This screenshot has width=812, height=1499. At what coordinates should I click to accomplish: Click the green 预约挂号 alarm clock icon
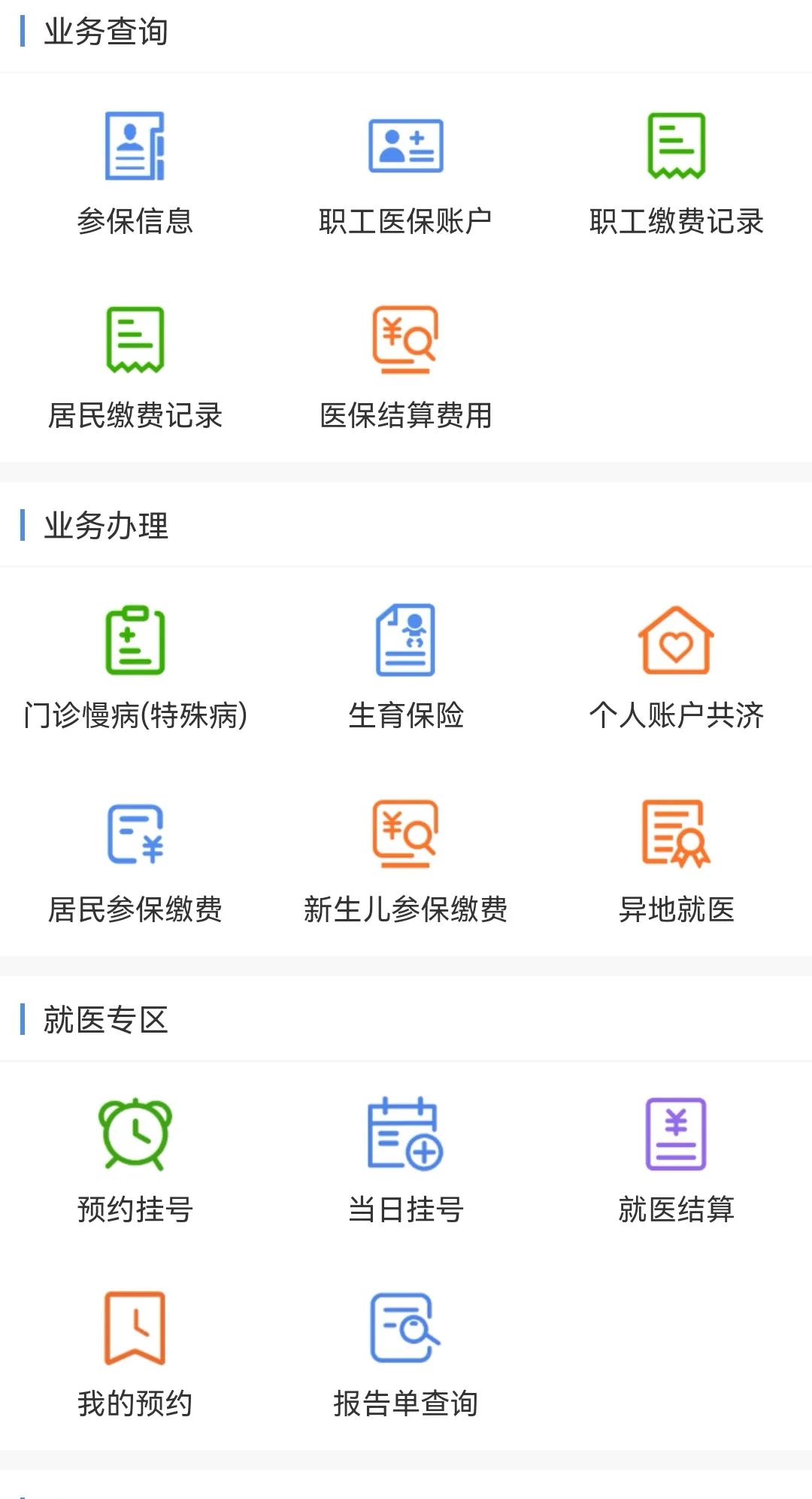click(x=135, y=1136)
